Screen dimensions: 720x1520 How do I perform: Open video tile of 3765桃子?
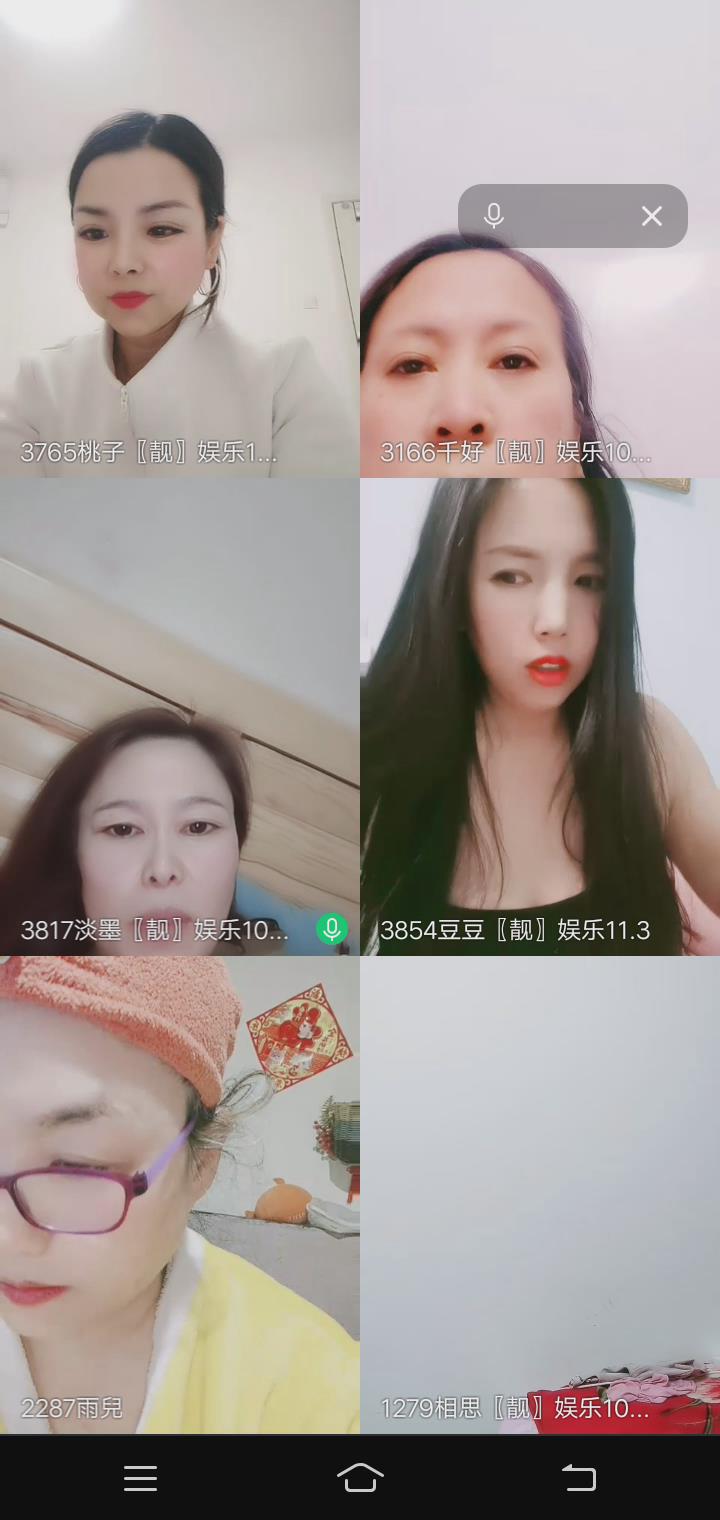(180, 240)
